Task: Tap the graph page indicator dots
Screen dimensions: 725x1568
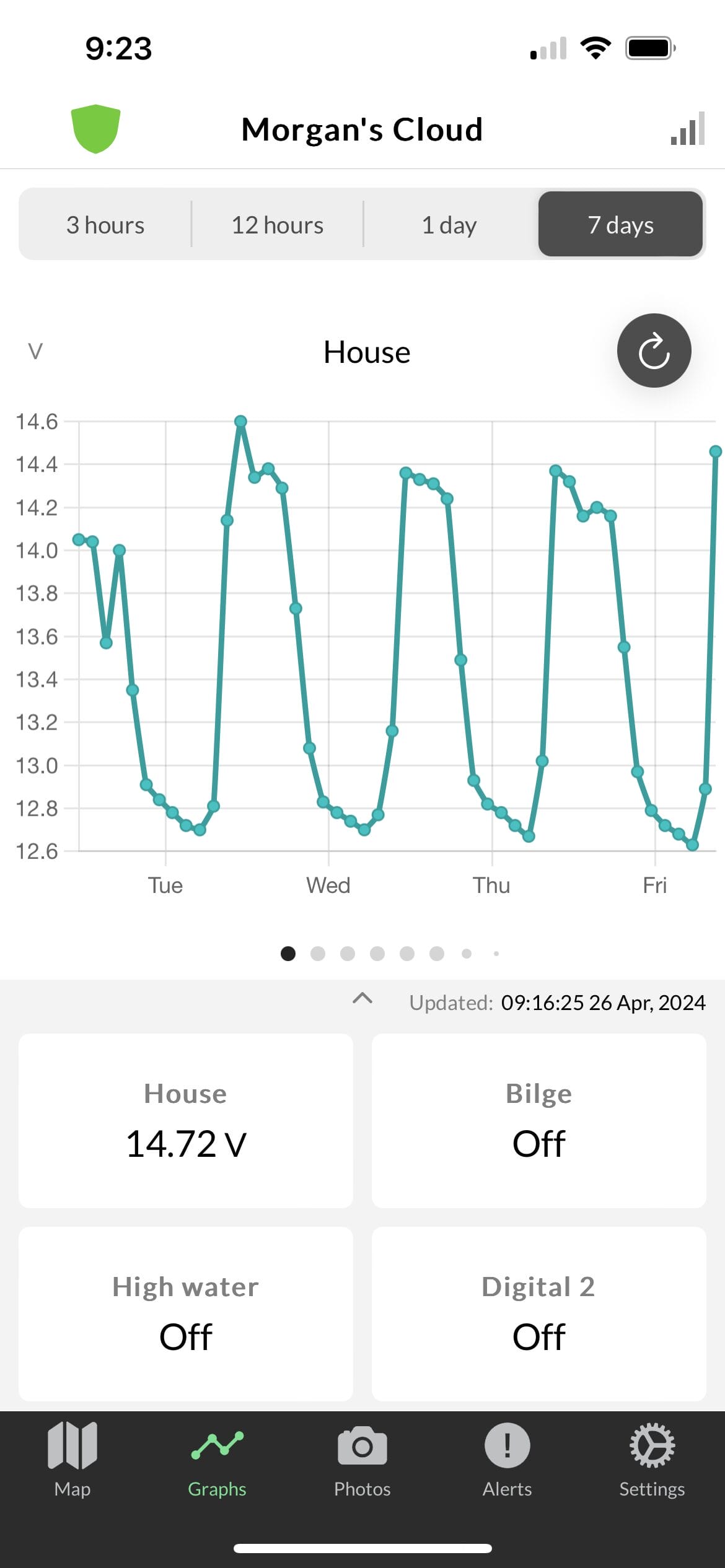Action: pyautogui.click(x=390, y=954)
